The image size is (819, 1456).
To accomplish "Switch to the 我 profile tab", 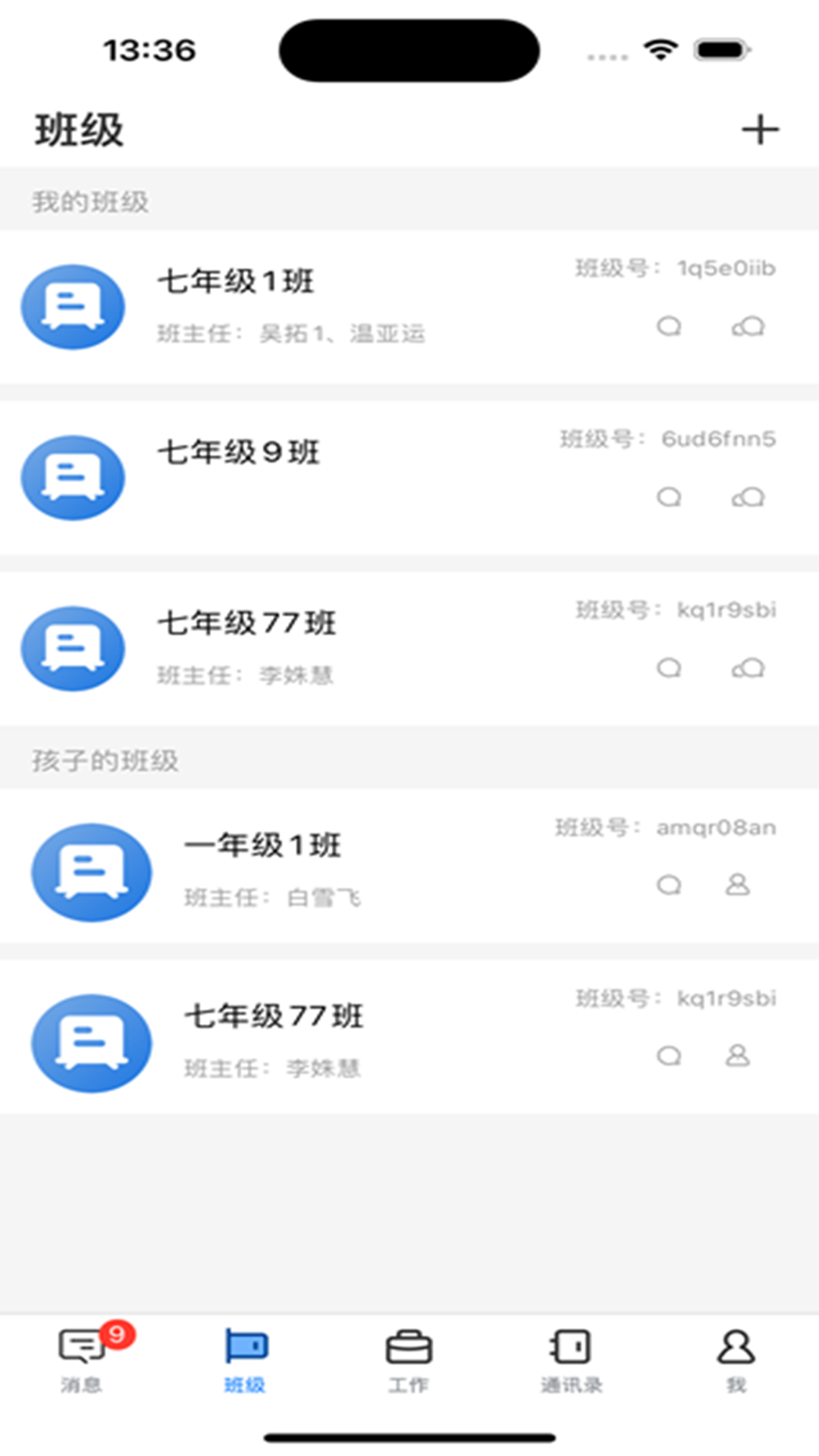I will click(x=736, y=1360).
